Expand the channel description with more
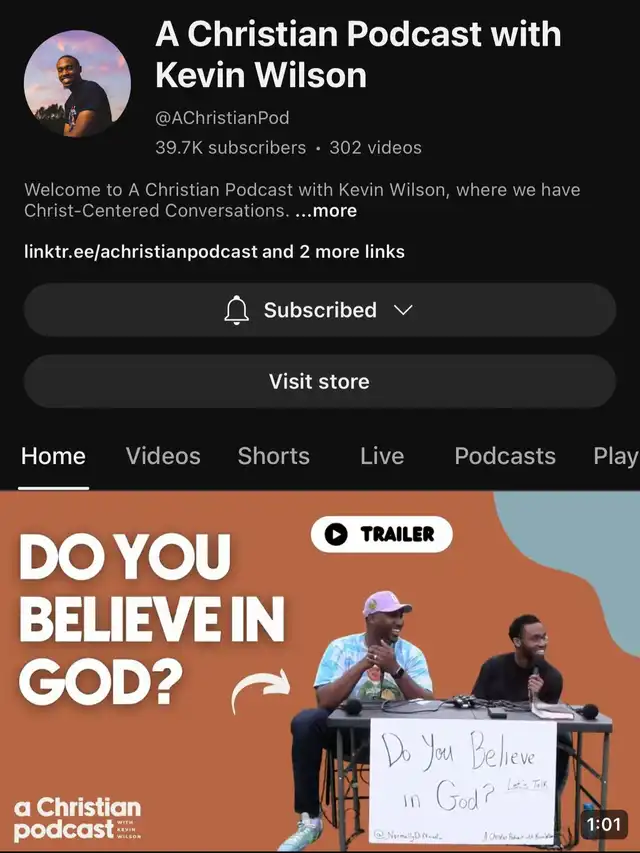The height and width of the screenshot is (853, 640). point(327,211)
